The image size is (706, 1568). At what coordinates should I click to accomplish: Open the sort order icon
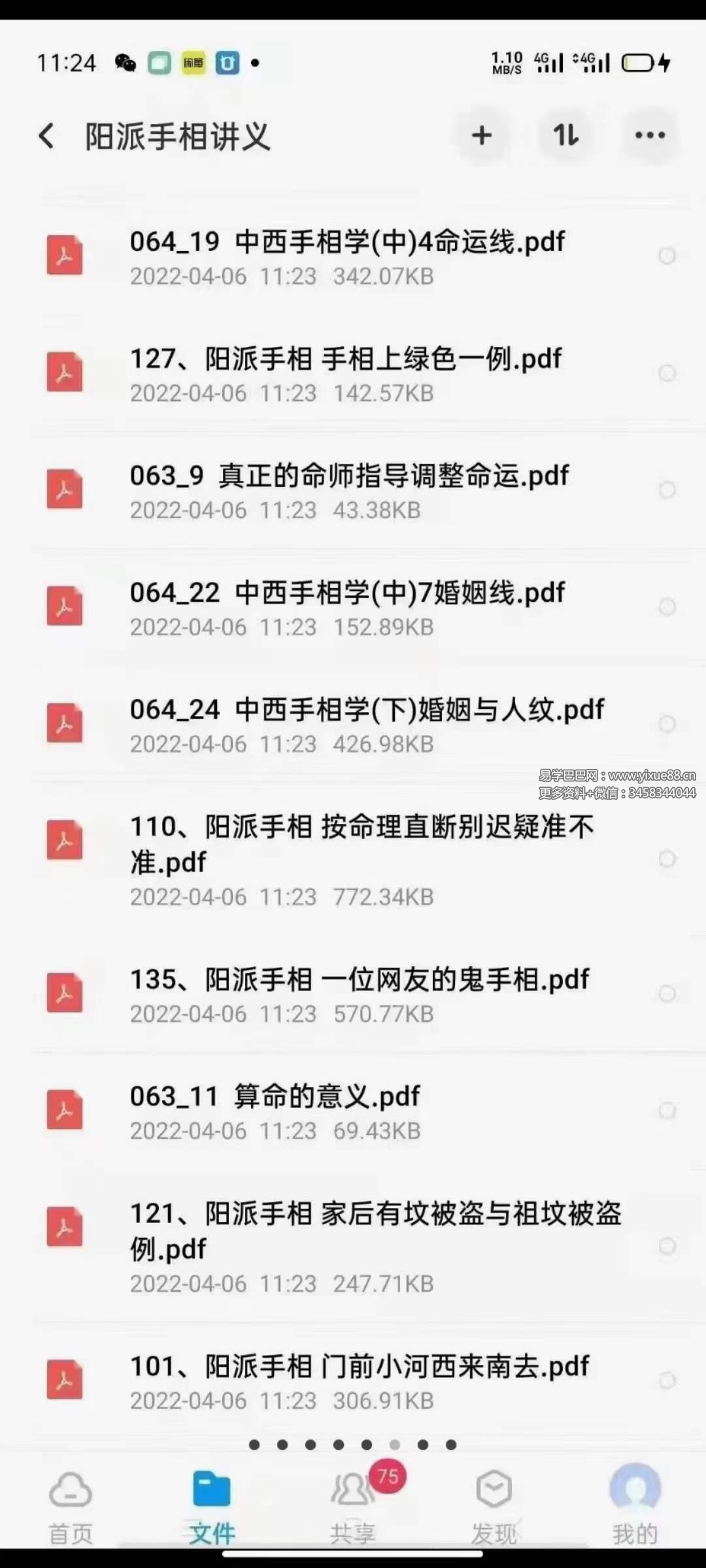pos(566,136)
